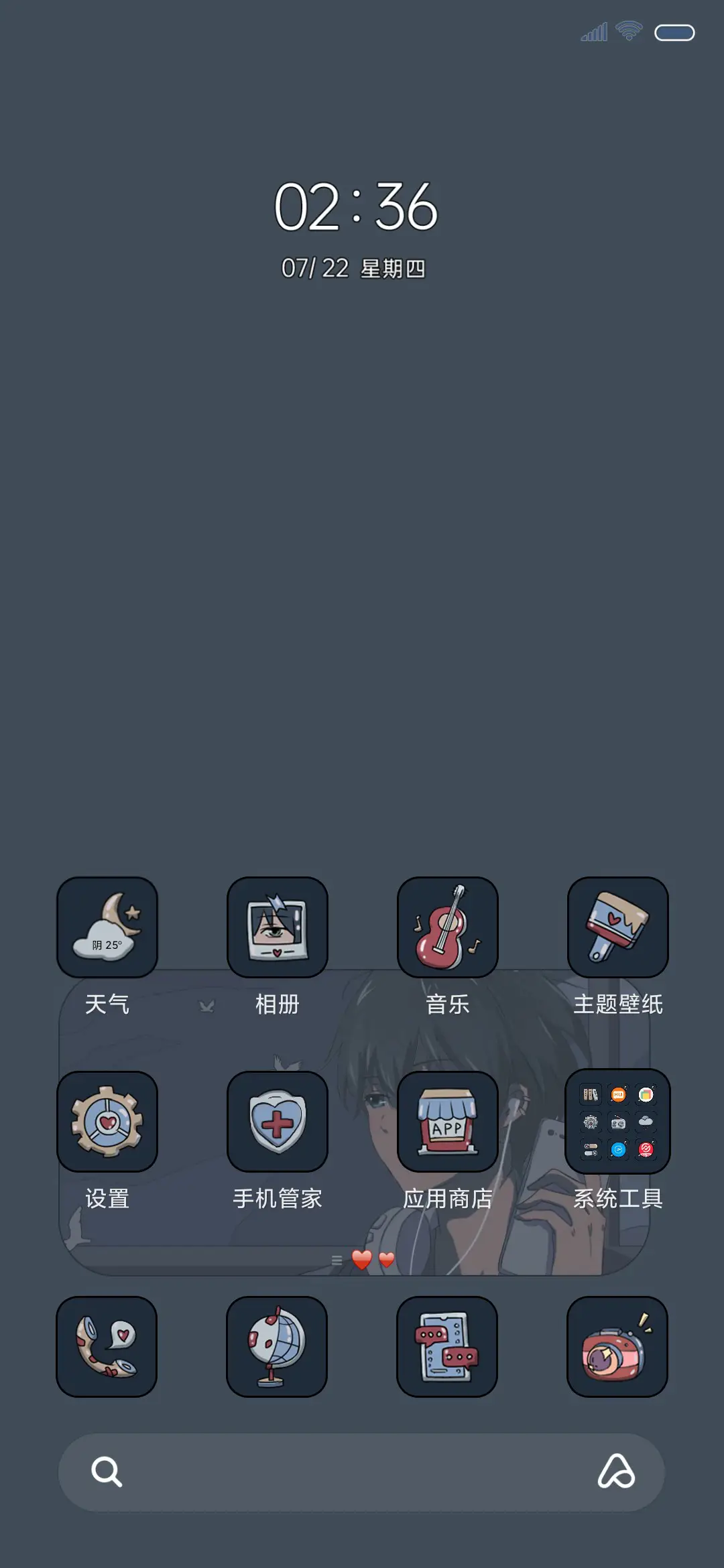Open the messaging app in the dock
The height and width of the screenshot is (1568, 724).
(x=448, y=1347)
